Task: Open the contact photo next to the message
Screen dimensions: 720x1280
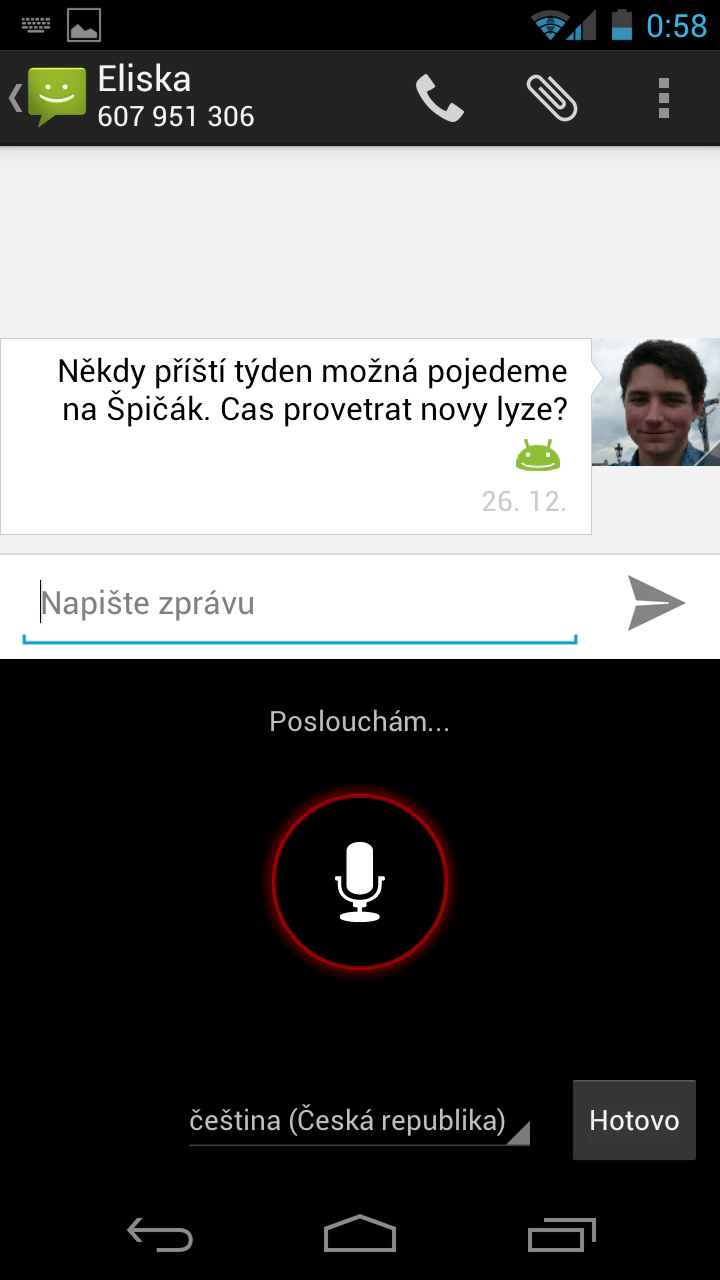Action: [x=656, y=402]
